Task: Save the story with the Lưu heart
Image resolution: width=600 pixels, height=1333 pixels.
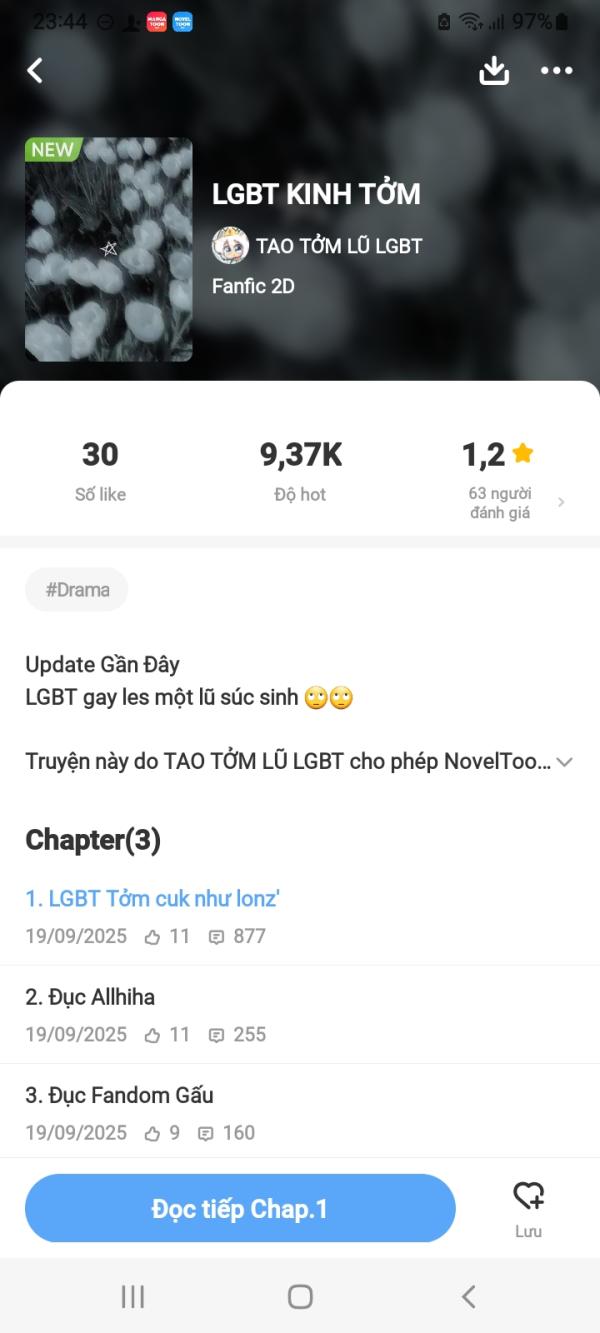Action: [528, 1208]
